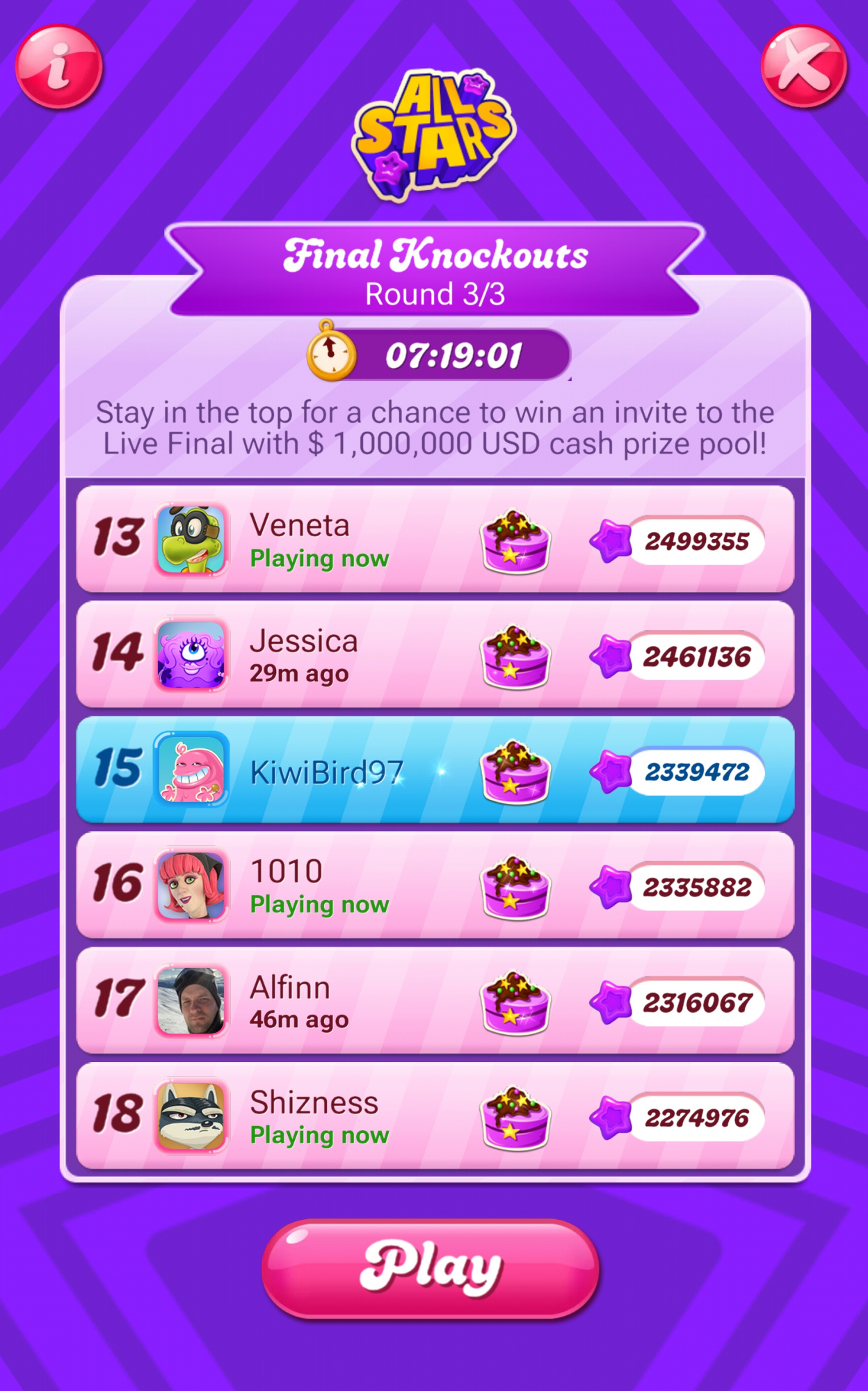The width and height of the screenshot is (868, 1391).
Task: Tap the Play button
Action: pyautogui.click(x=431, y=1269)
